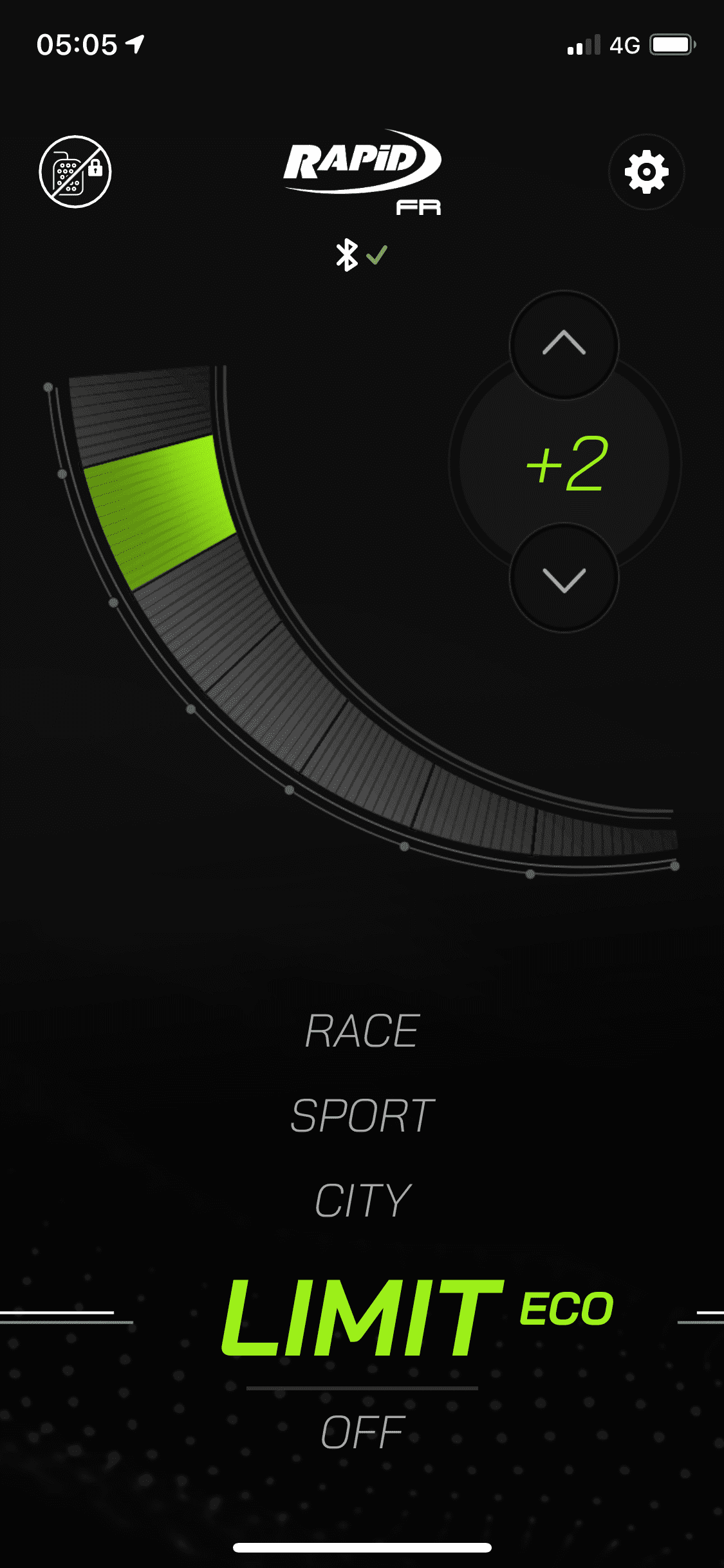This screenshot has width=724, height=1568.
Task: Decrease the level with the down arrow
Action: [564, 579]
